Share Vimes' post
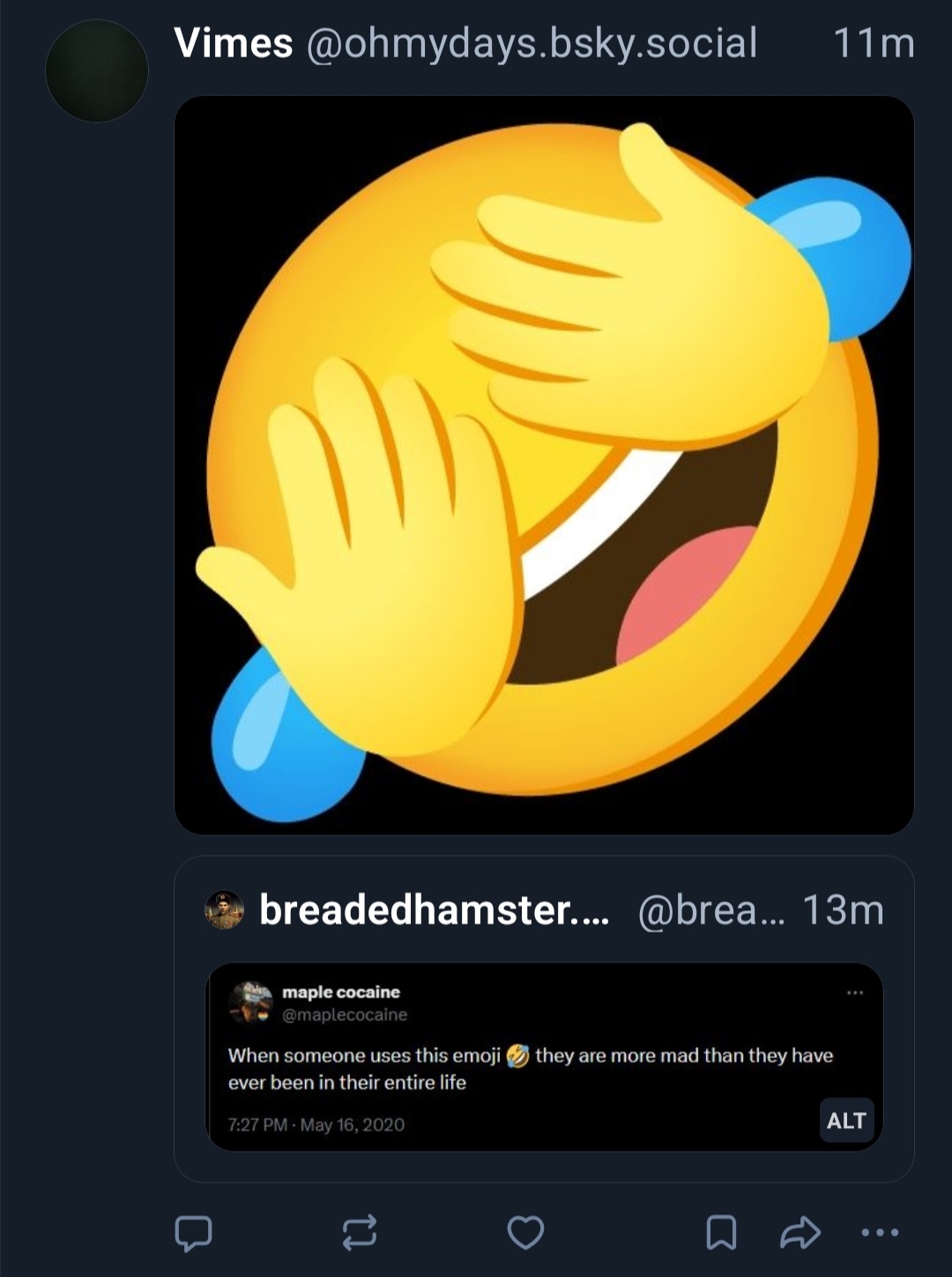 800,1232
